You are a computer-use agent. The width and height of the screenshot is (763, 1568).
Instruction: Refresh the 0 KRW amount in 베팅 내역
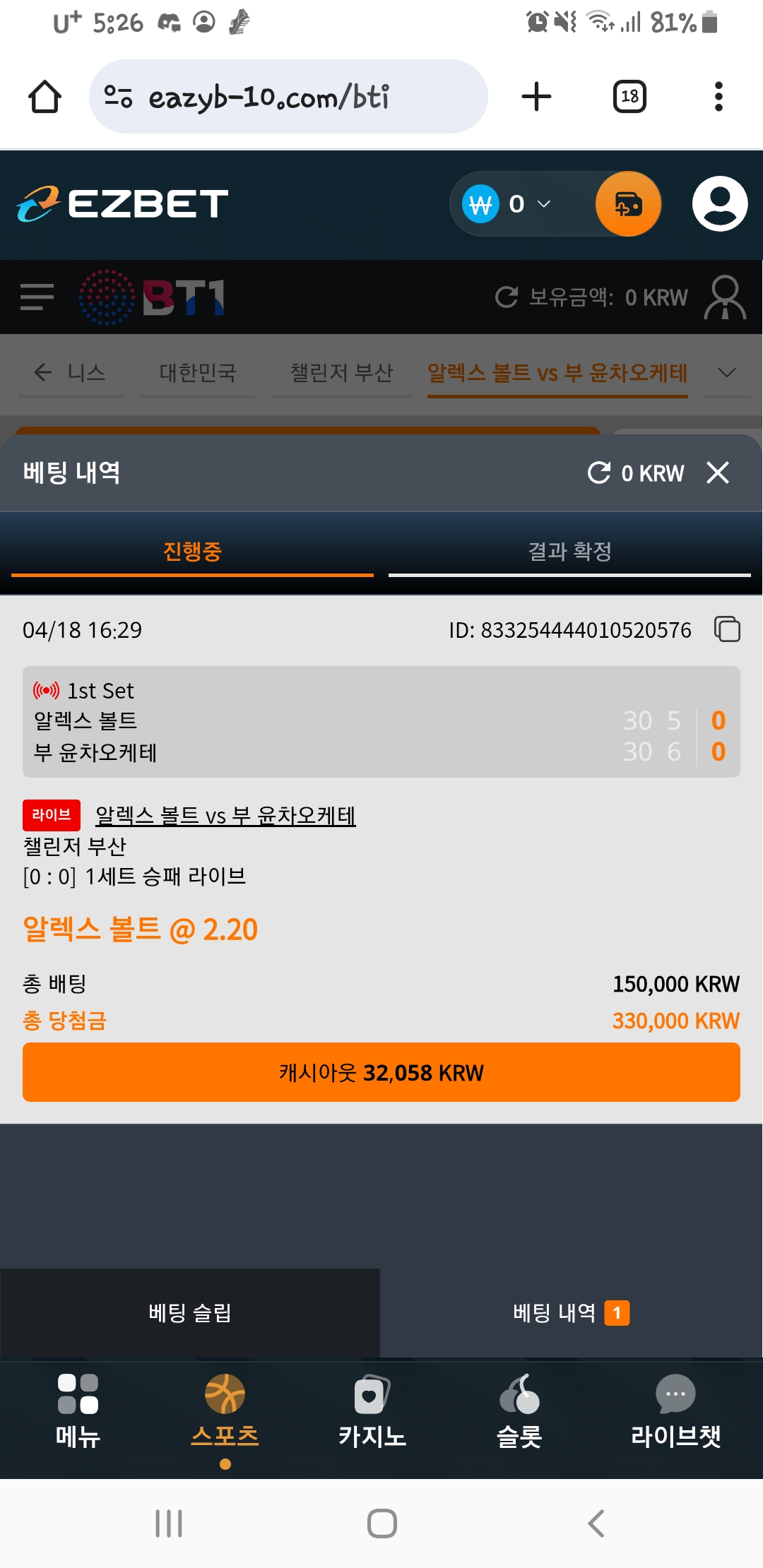600,473
